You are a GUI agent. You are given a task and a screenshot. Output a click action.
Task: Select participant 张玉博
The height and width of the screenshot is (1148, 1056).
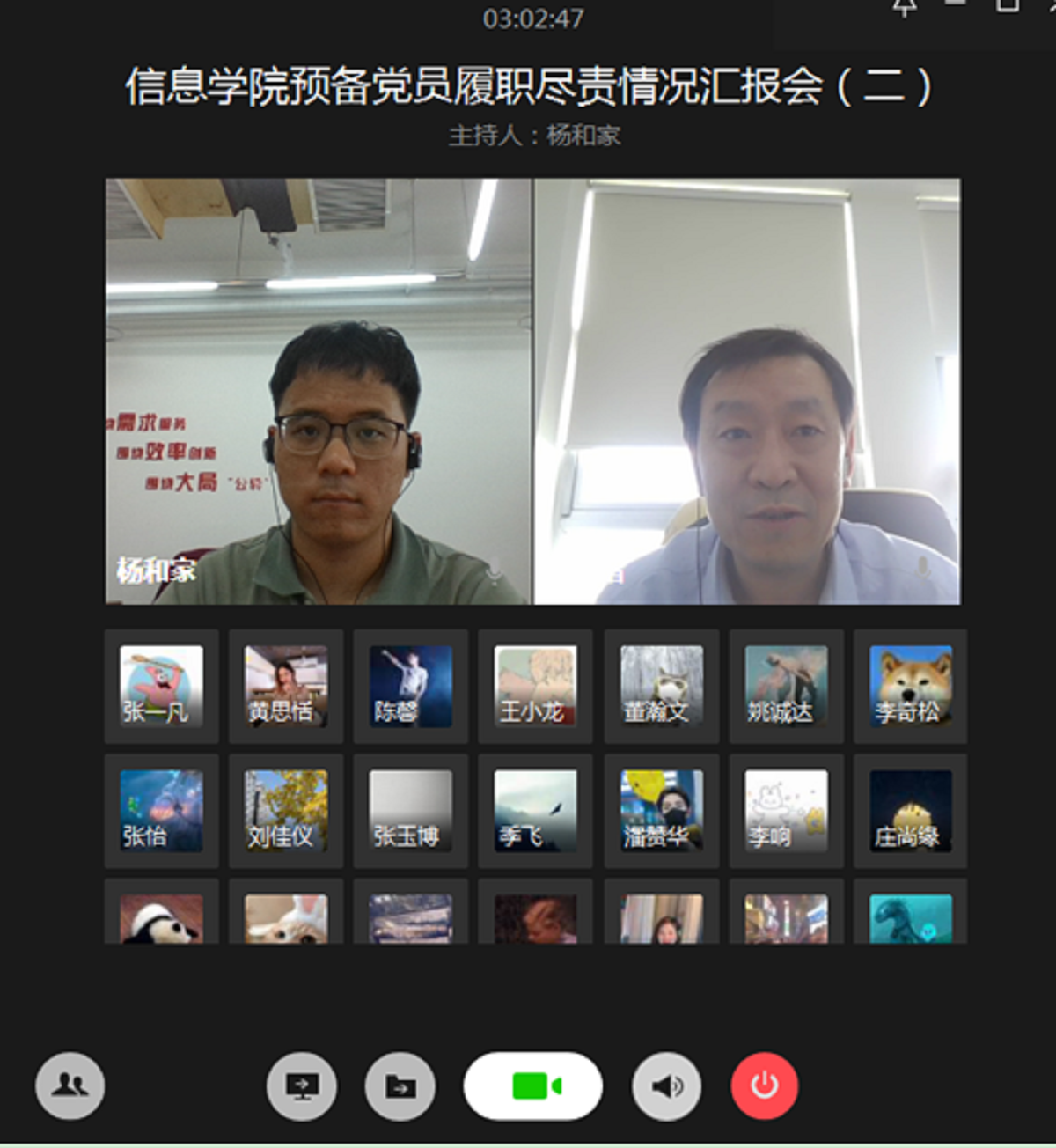tap(411, 811)
